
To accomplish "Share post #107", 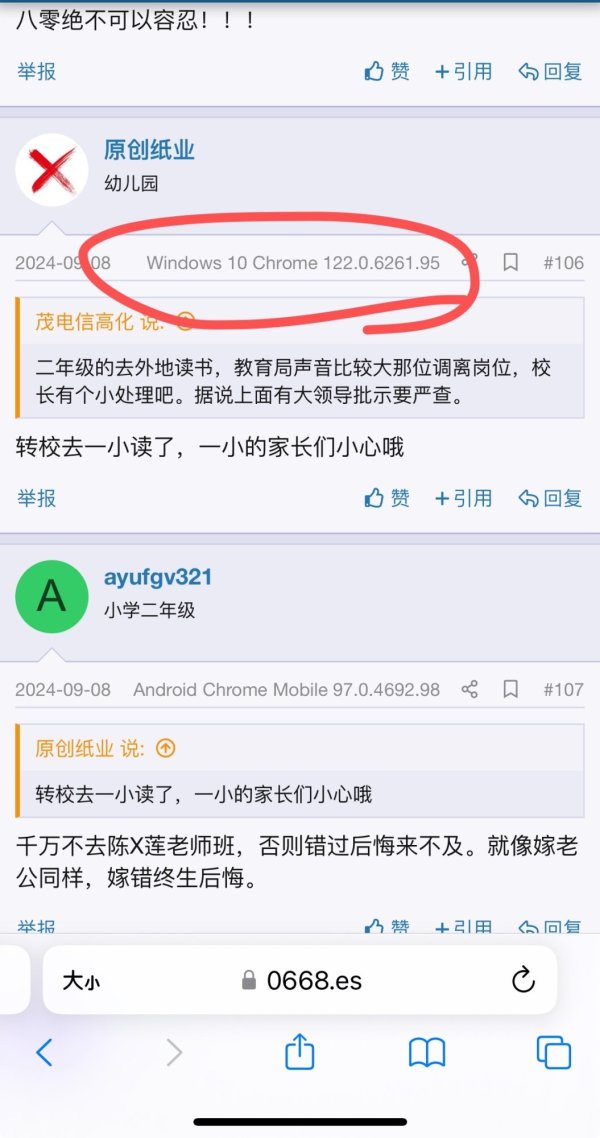I will (x=469, y=689).
